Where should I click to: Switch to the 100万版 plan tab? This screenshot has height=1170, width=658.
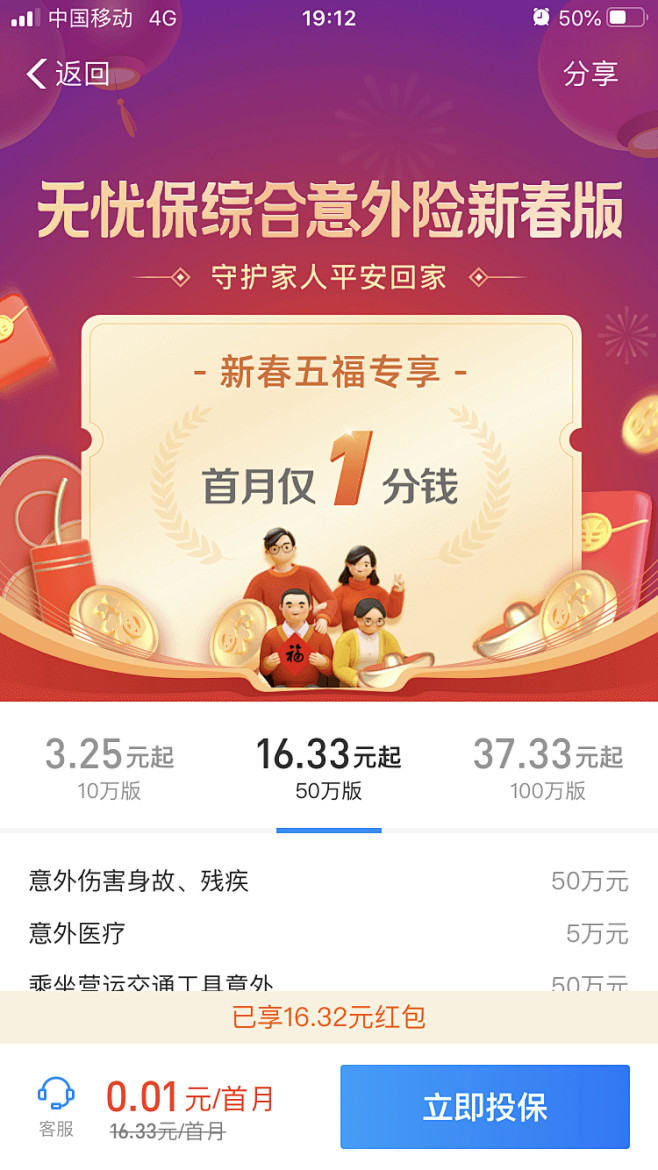(548, 768)
